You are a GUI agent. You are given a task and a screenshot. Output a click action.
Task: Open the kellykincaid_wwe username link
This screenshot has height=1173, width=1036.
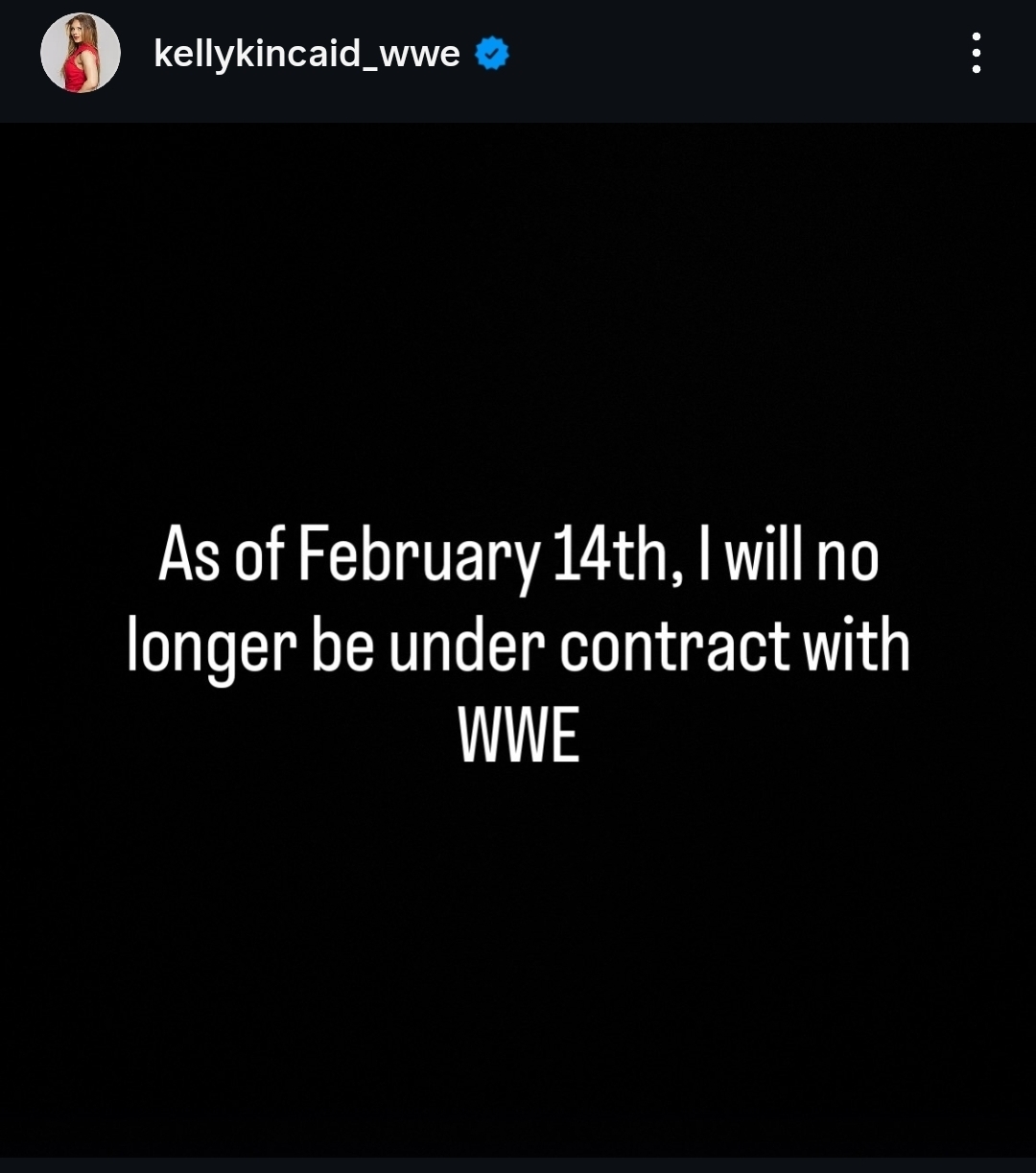[307, 55]
